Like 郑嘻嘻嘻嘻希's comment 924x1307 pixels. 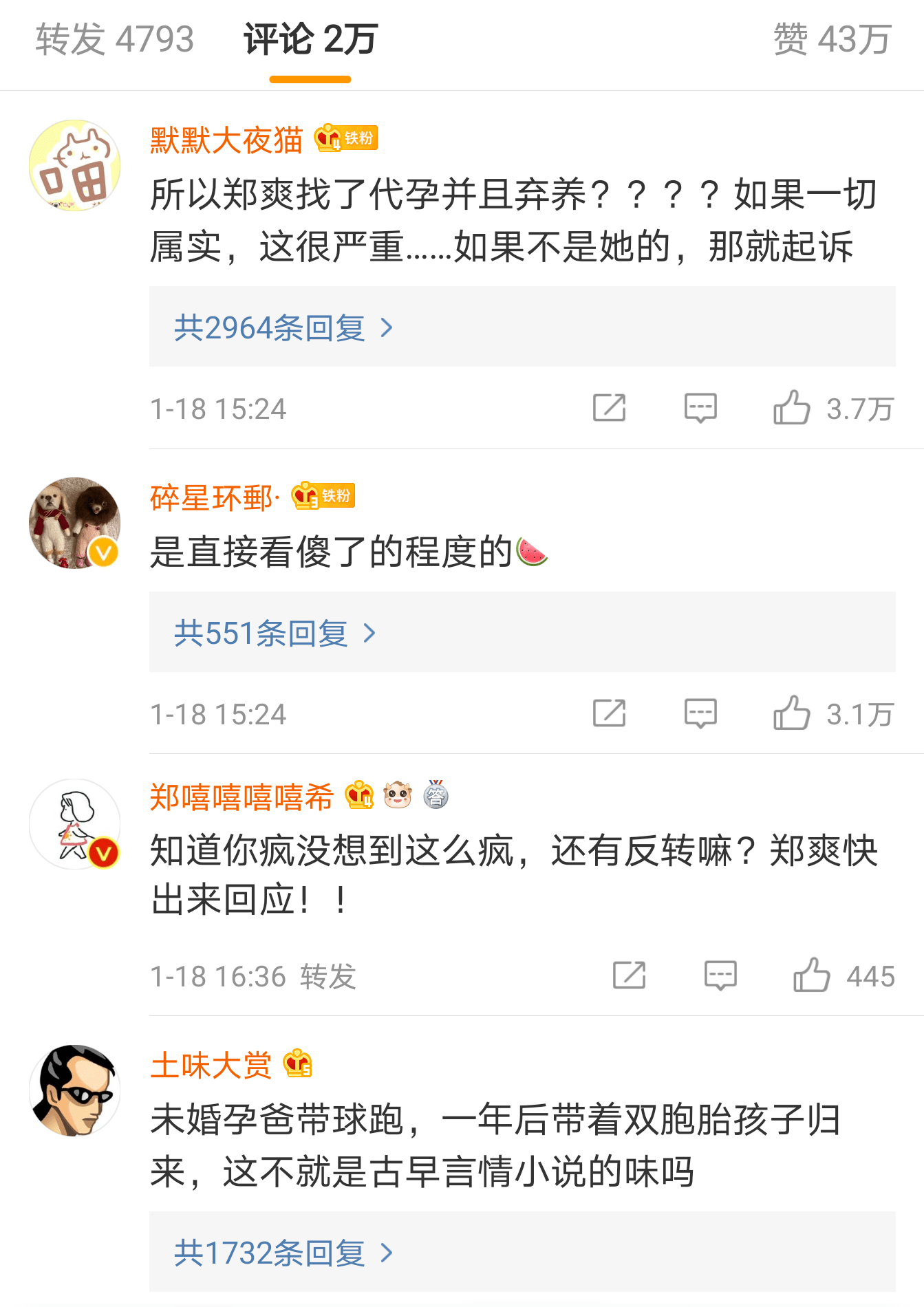coord(812,975)
